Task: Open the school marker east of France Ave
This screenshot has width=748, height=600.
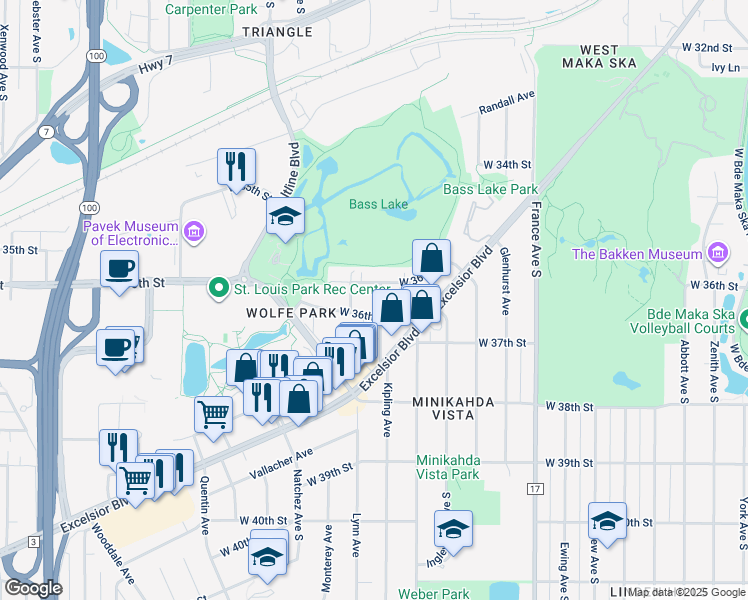Action: pyautogui.click(x=607, y=520)
